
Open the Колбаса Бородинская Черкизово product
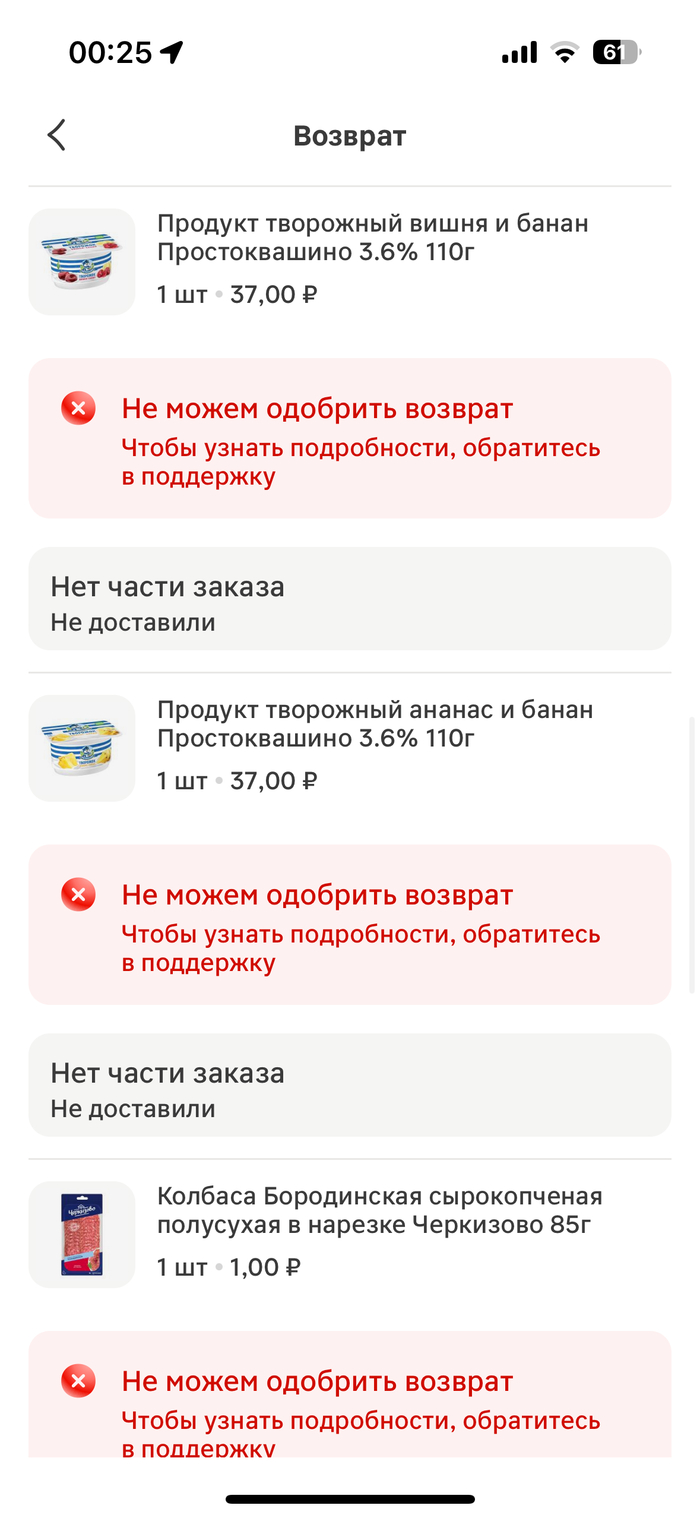click(349, 1234)
